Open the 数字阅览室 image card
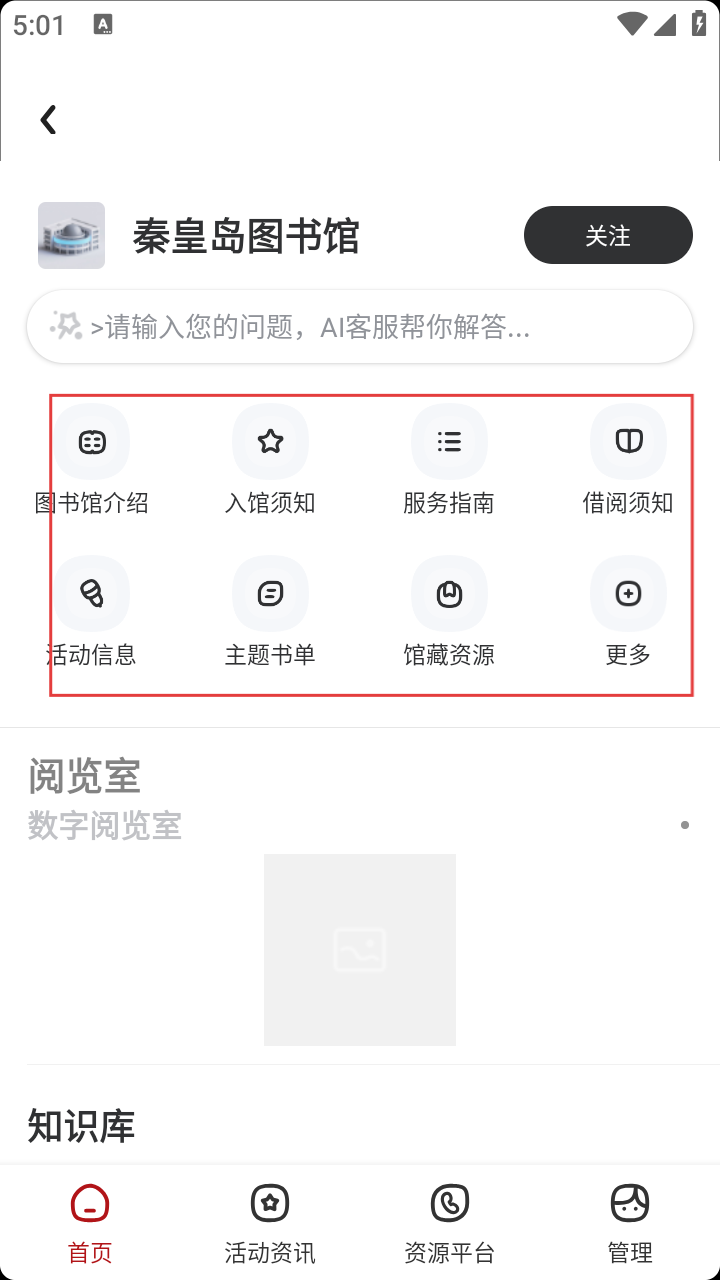The width and height of the screenshot is (720, 1280). pos(360,949)
